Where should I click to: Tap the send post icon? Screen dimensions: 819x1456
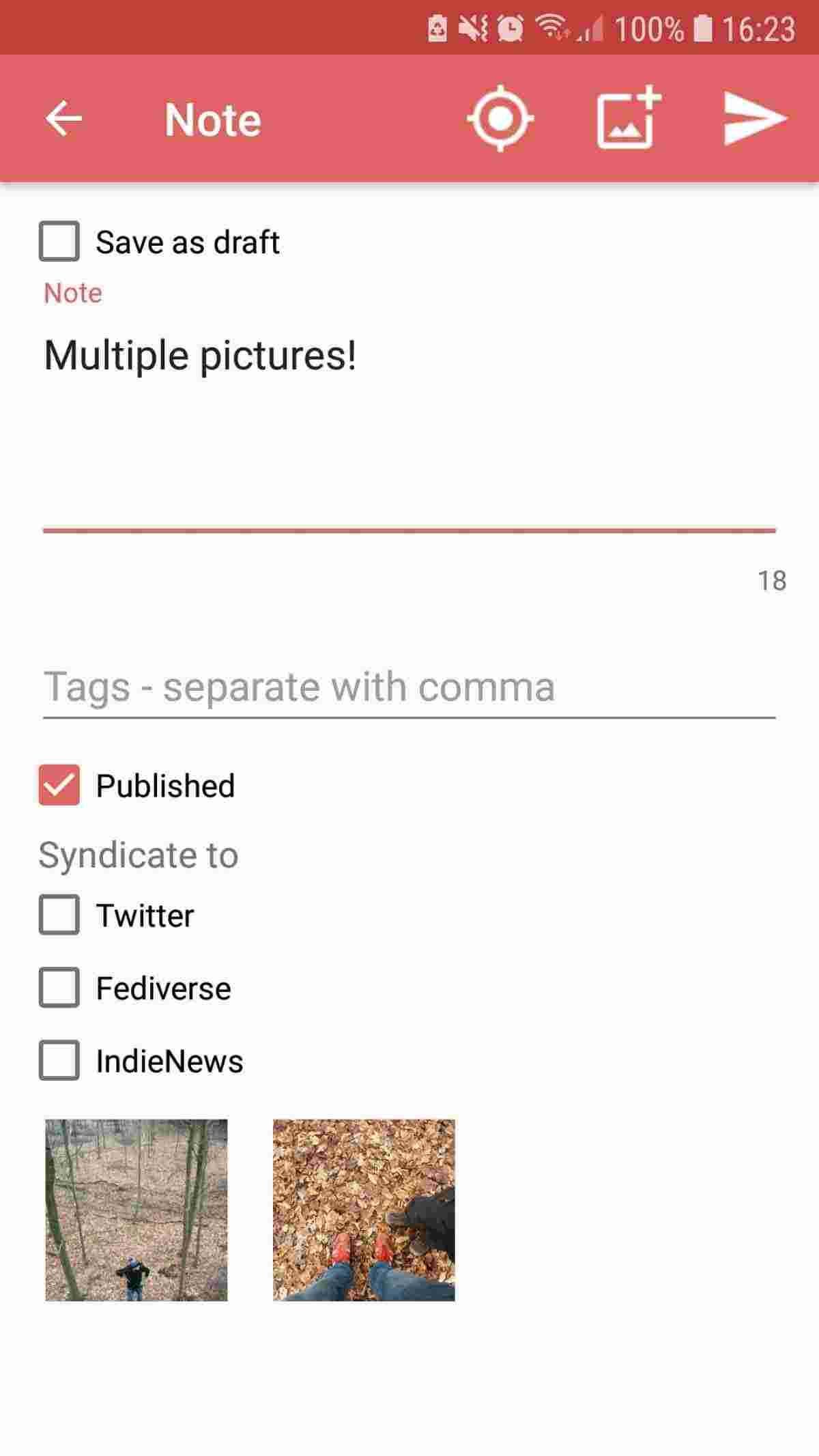[x=753, y=119]
